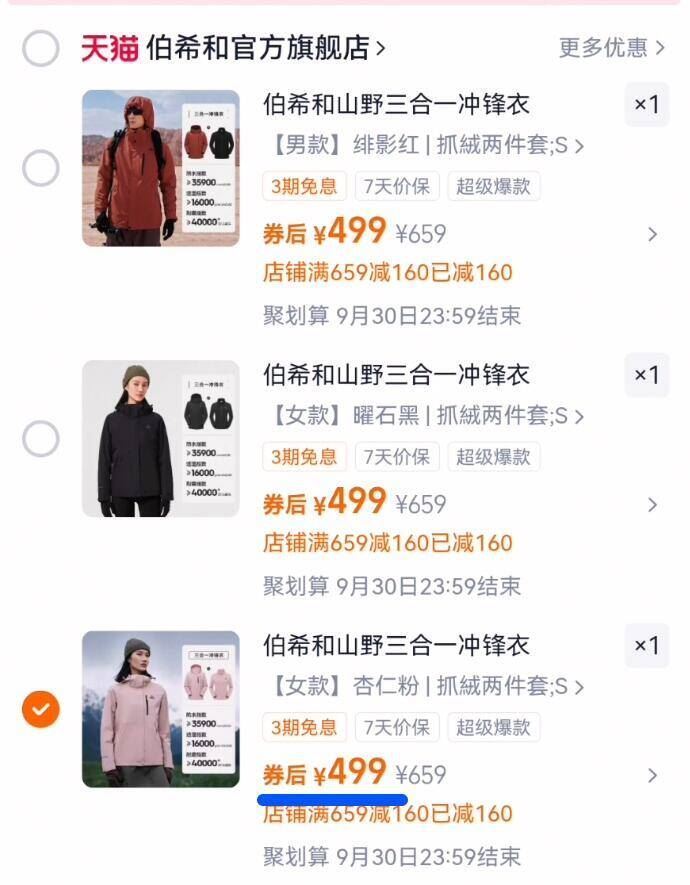
Task: Expand price details for 绯影红 jacket
Action: point(653,235)
